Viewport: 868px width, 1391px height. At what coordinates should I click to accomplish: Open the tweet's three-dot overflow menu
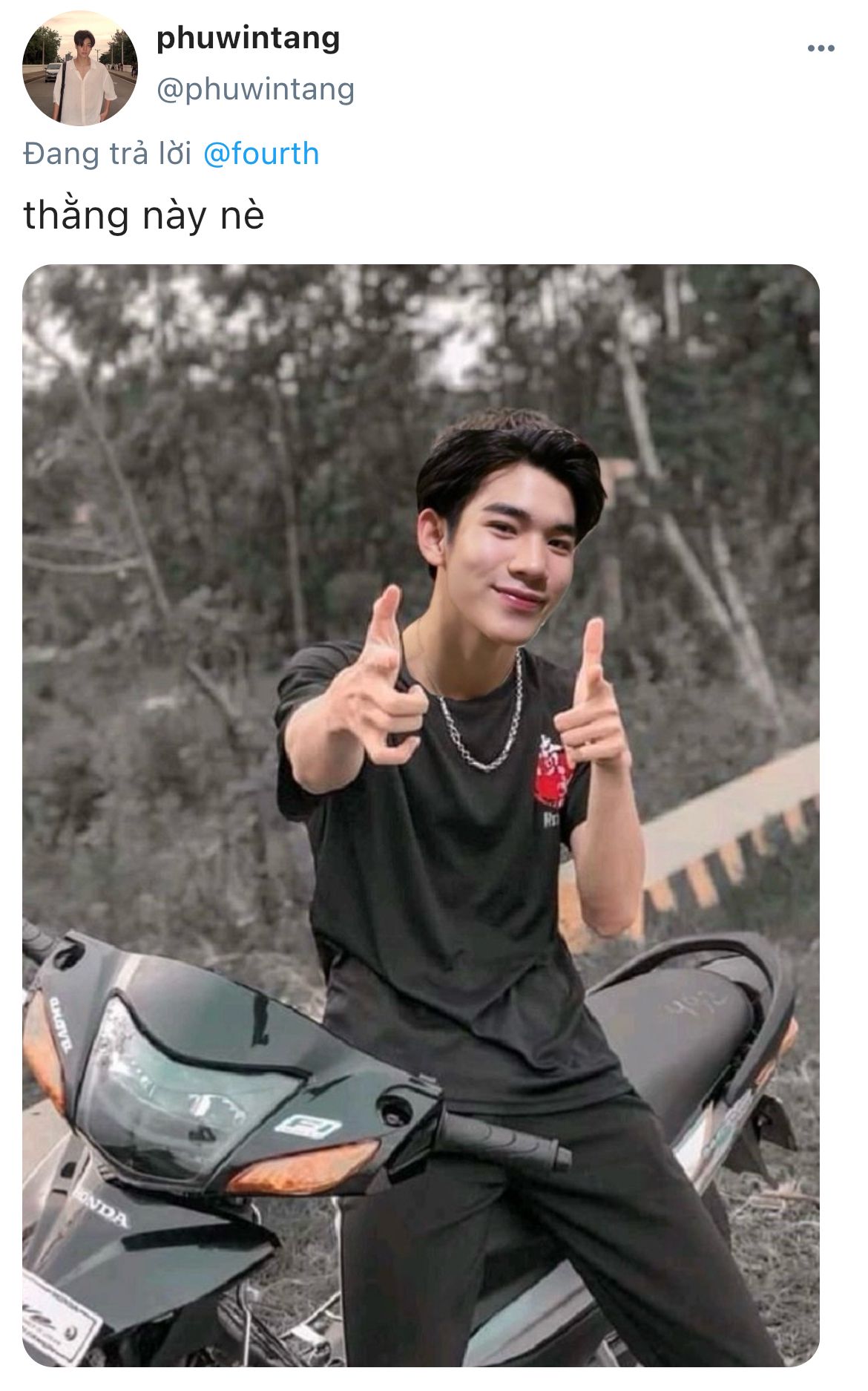(821, 49)
